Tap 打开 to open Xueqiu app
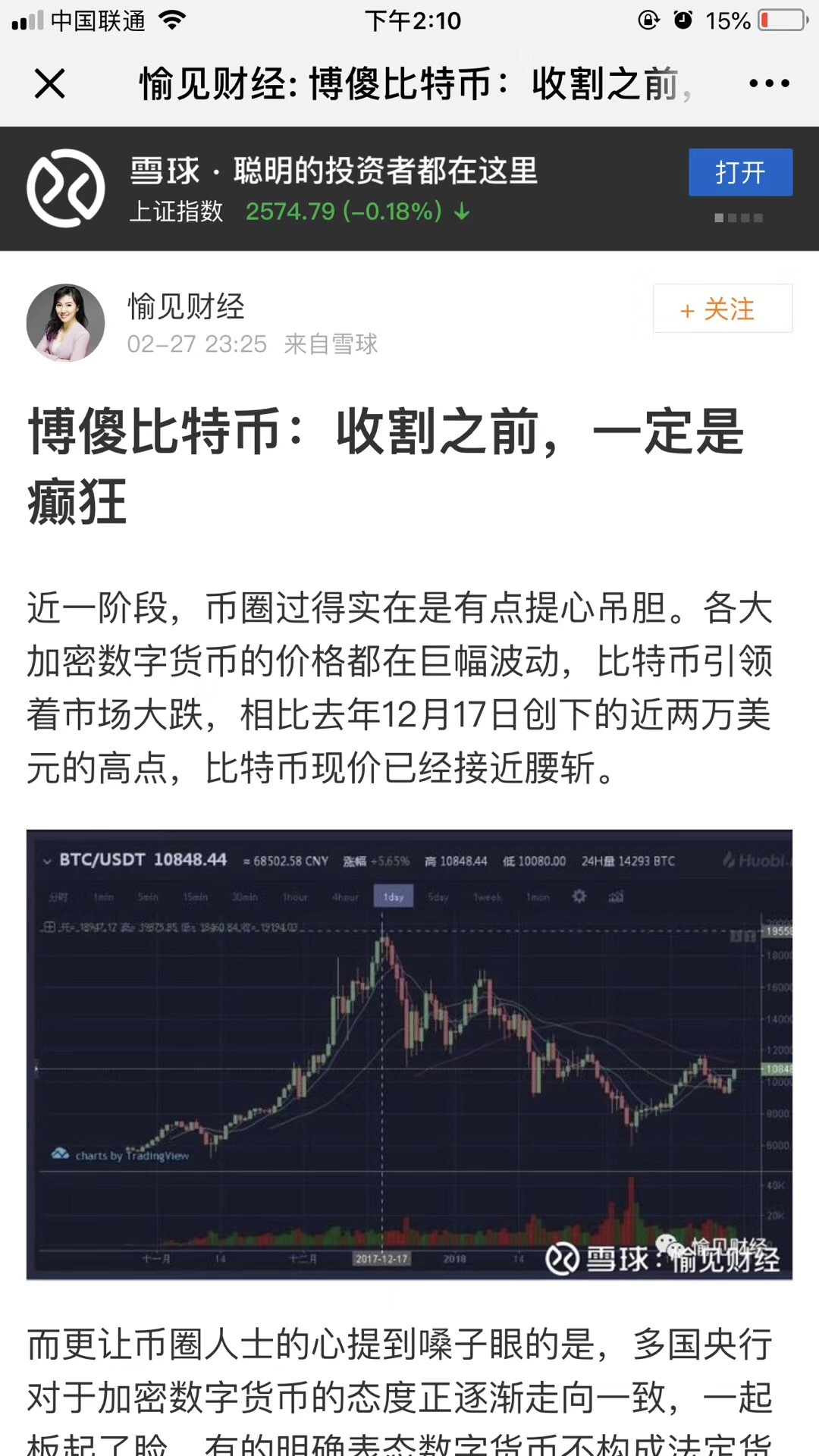 click(x=740, y=173)
